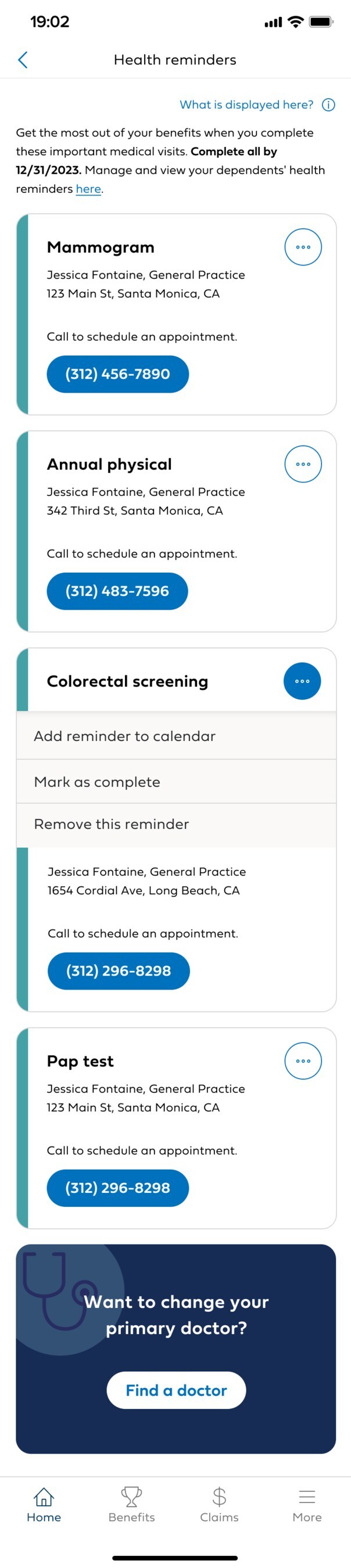
Task: Call (312) 483-7596 for the Annual physical
Action: 117,591
